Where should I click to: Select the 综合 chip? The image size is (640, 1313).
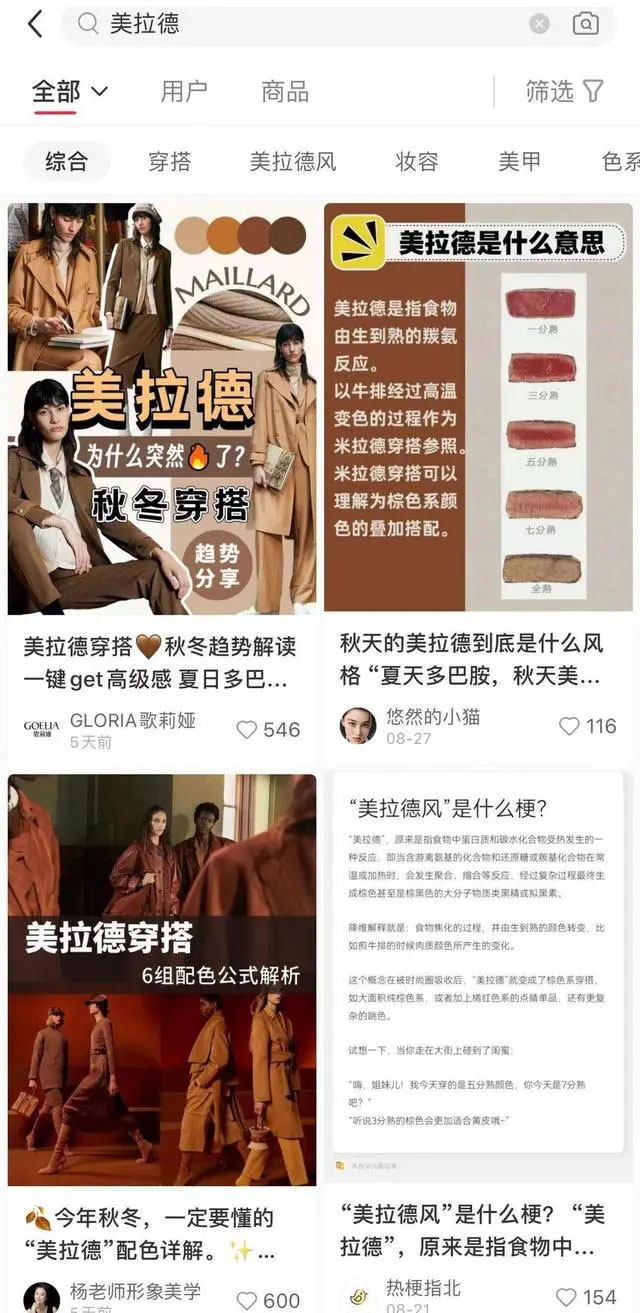pos(66,162)
